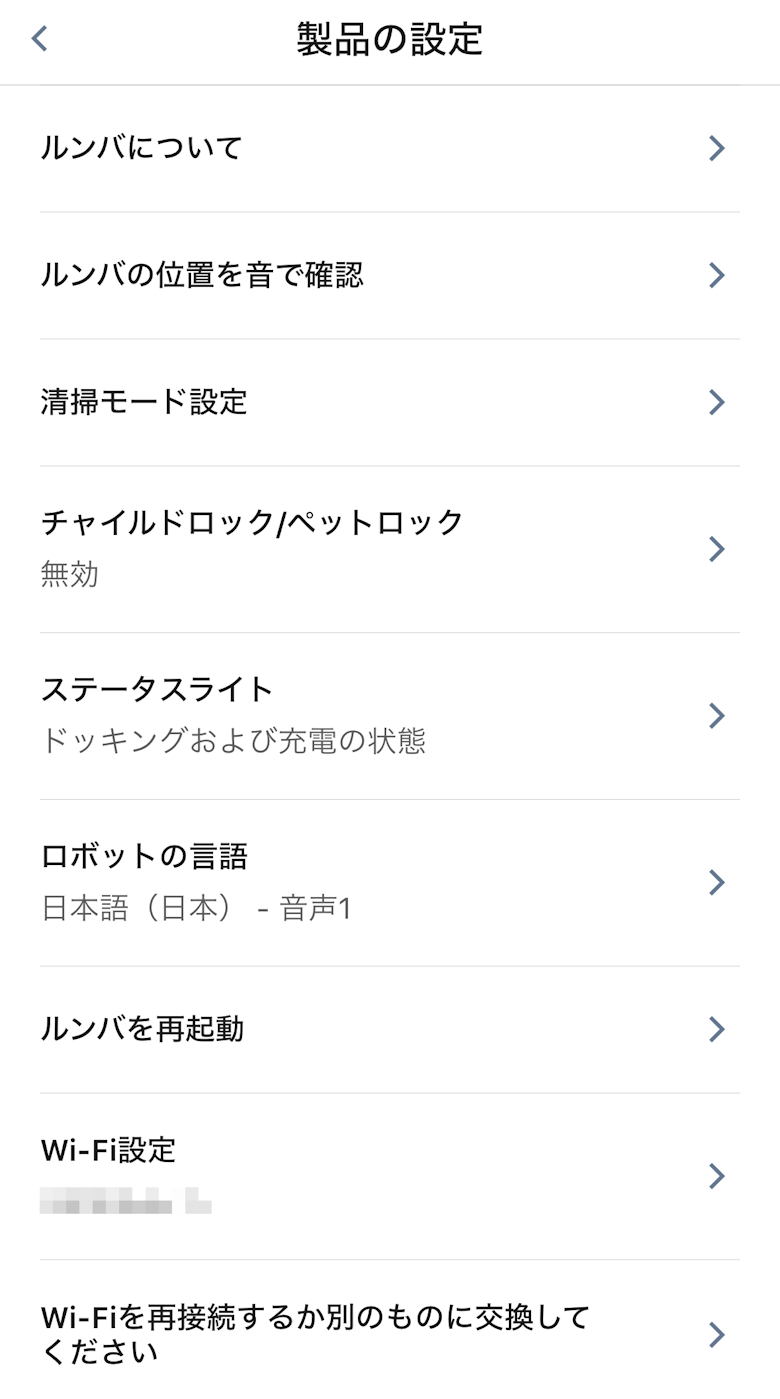Open チャイルドロック/ペットロック settings

pyautogui.click(x=390, y=548)
